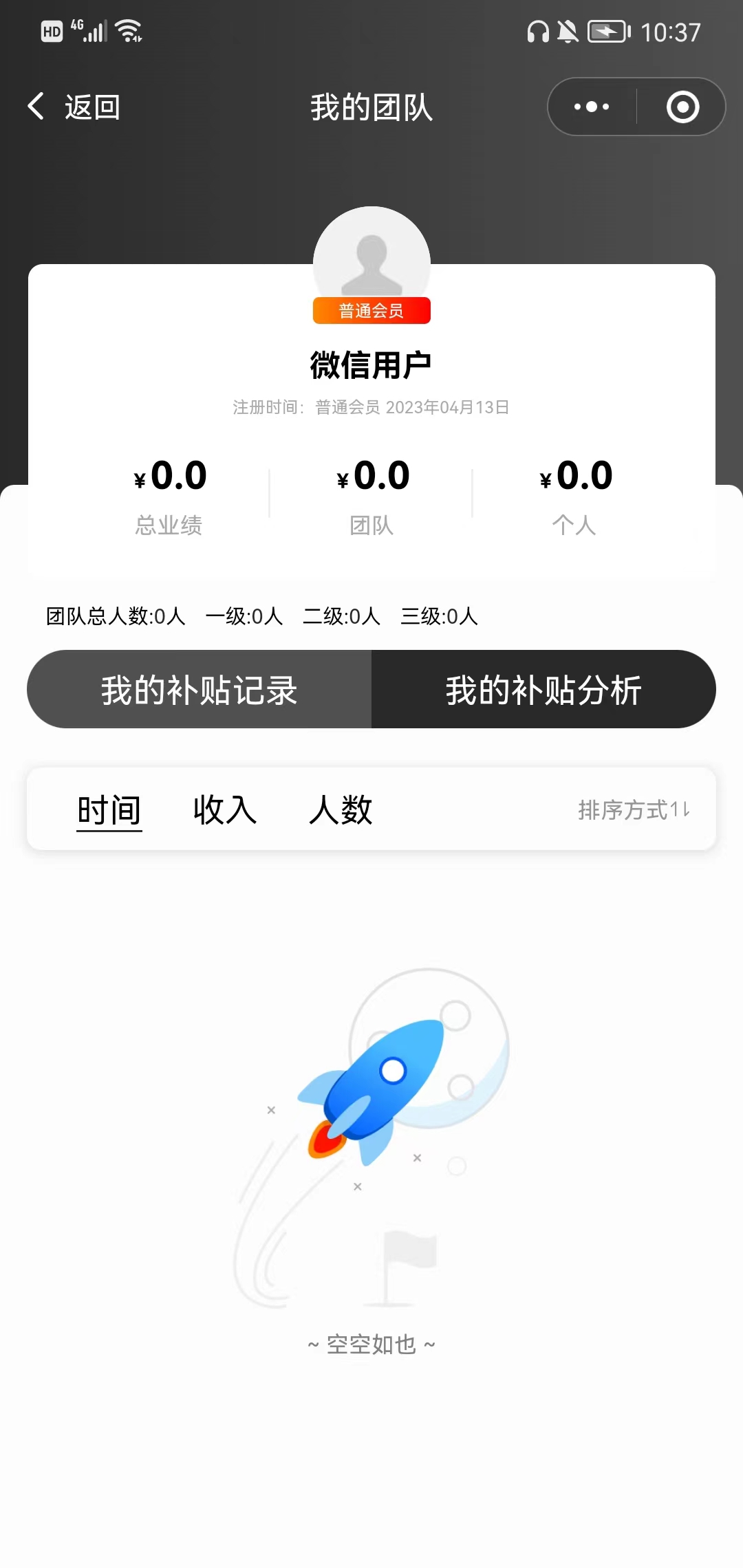Toggle the 排序方式 sort order
This screenshot has height=1568, width=743.
(634, 810)
